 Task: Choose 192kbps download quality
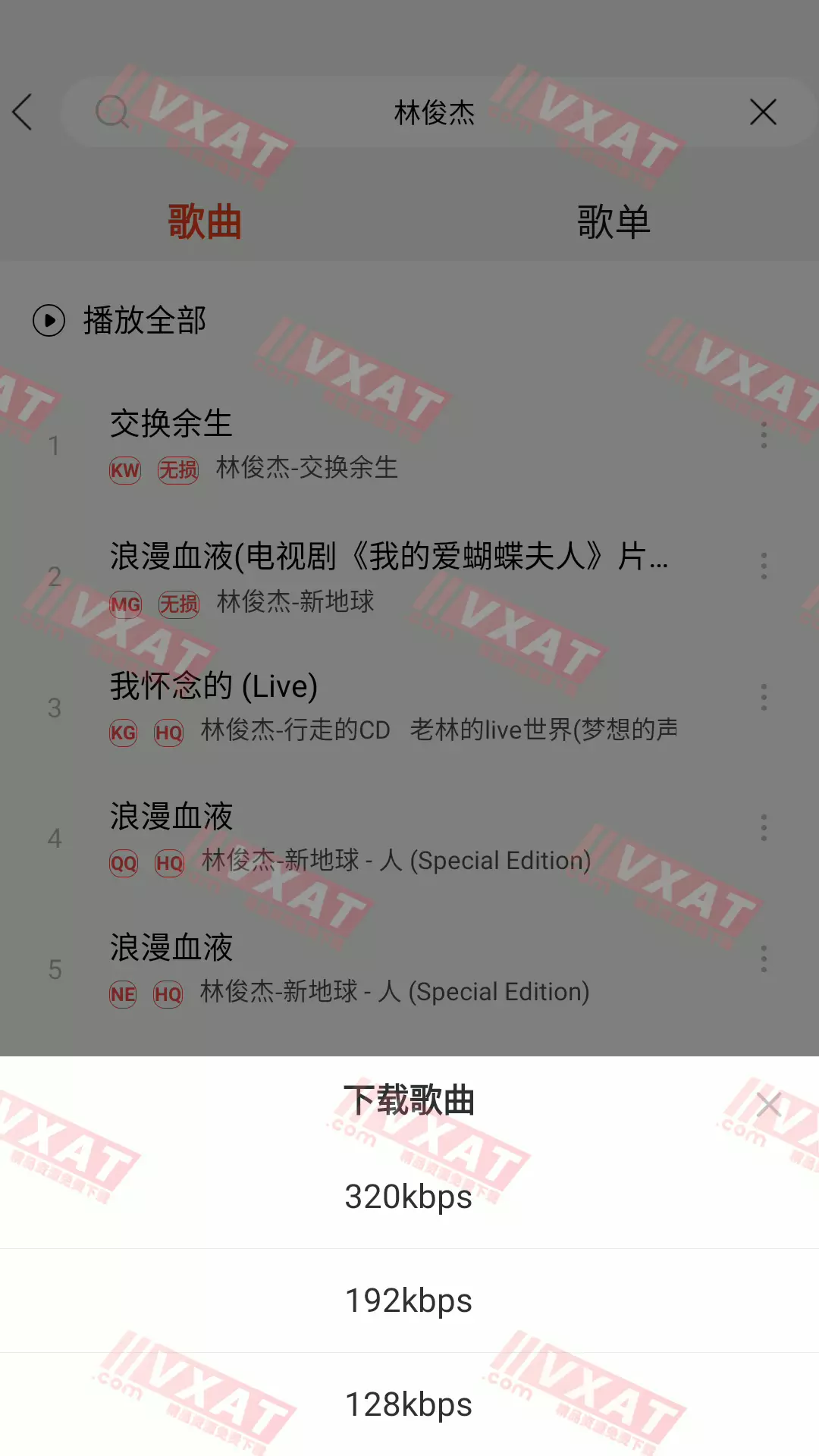coord(409,1301)
